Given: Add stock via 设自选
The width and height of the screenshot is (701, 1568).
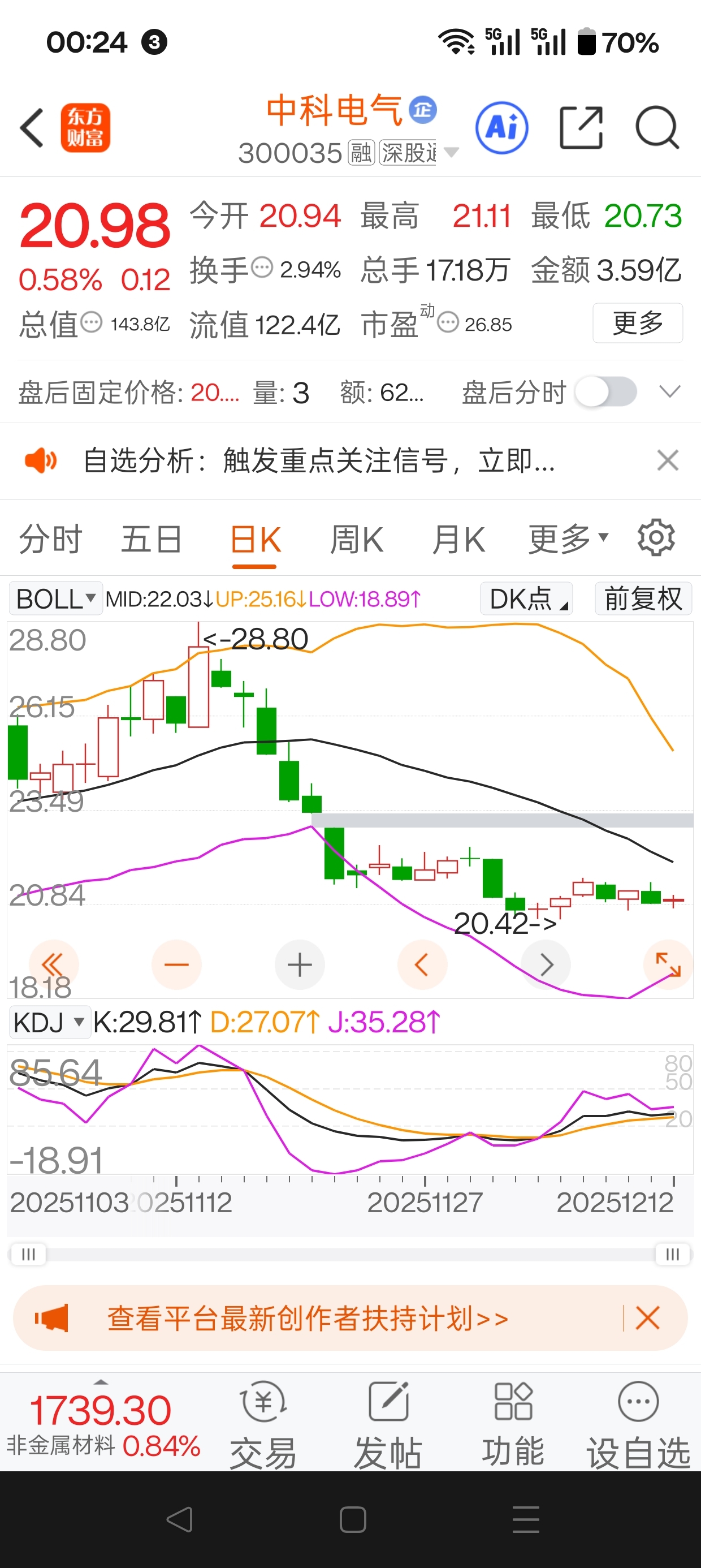Looking at the screenshot, I should [x=638, y=1425].
